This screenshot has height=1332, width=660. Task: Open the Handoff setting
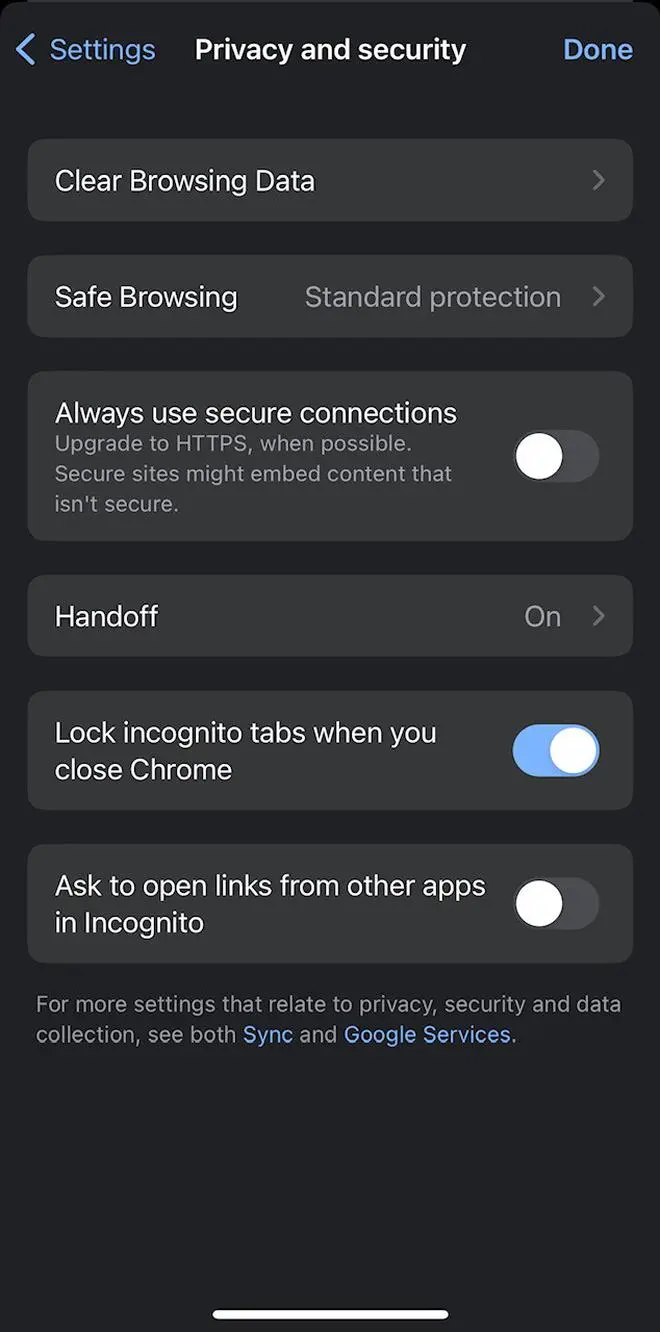[330, 616]
